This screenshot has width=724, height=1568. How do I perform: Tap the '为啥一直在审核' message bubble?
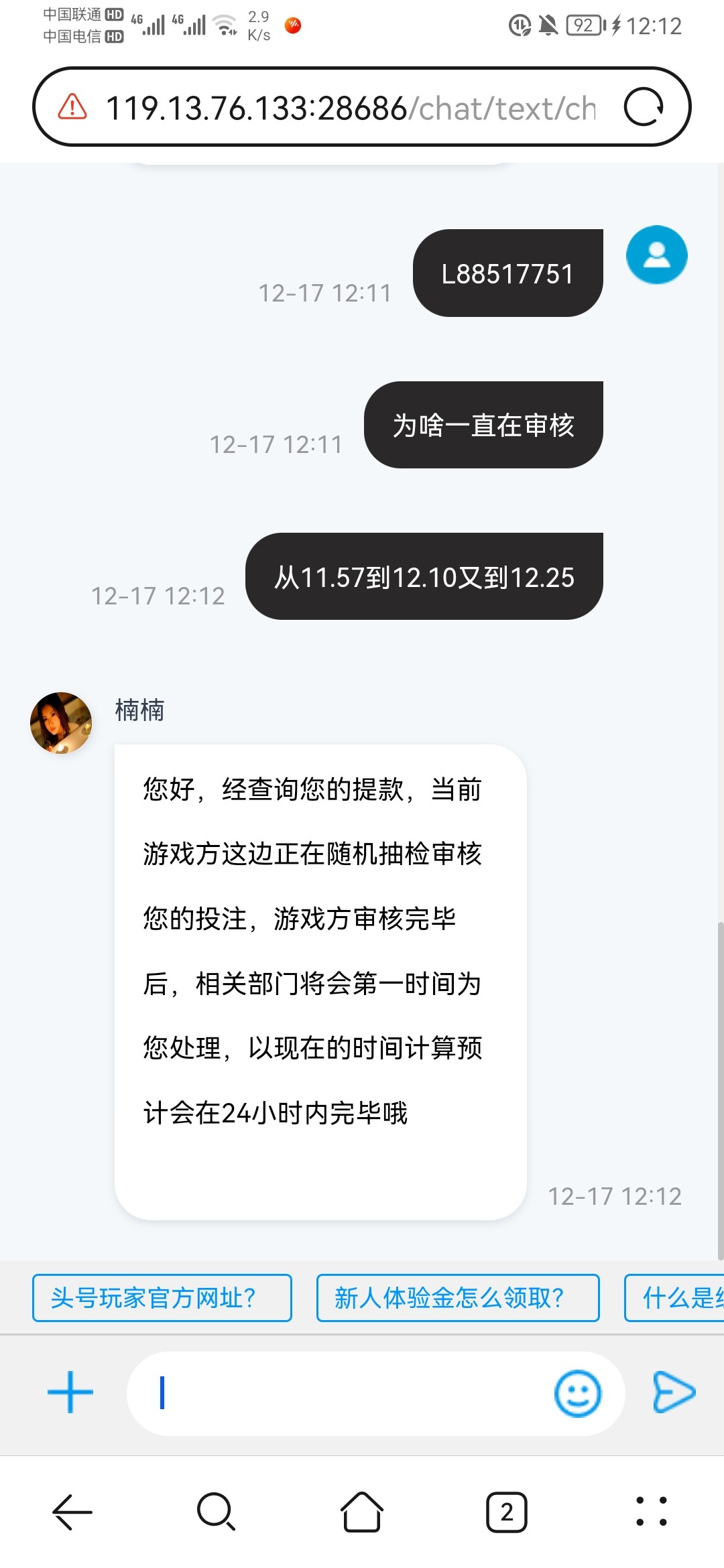[483, 424]
